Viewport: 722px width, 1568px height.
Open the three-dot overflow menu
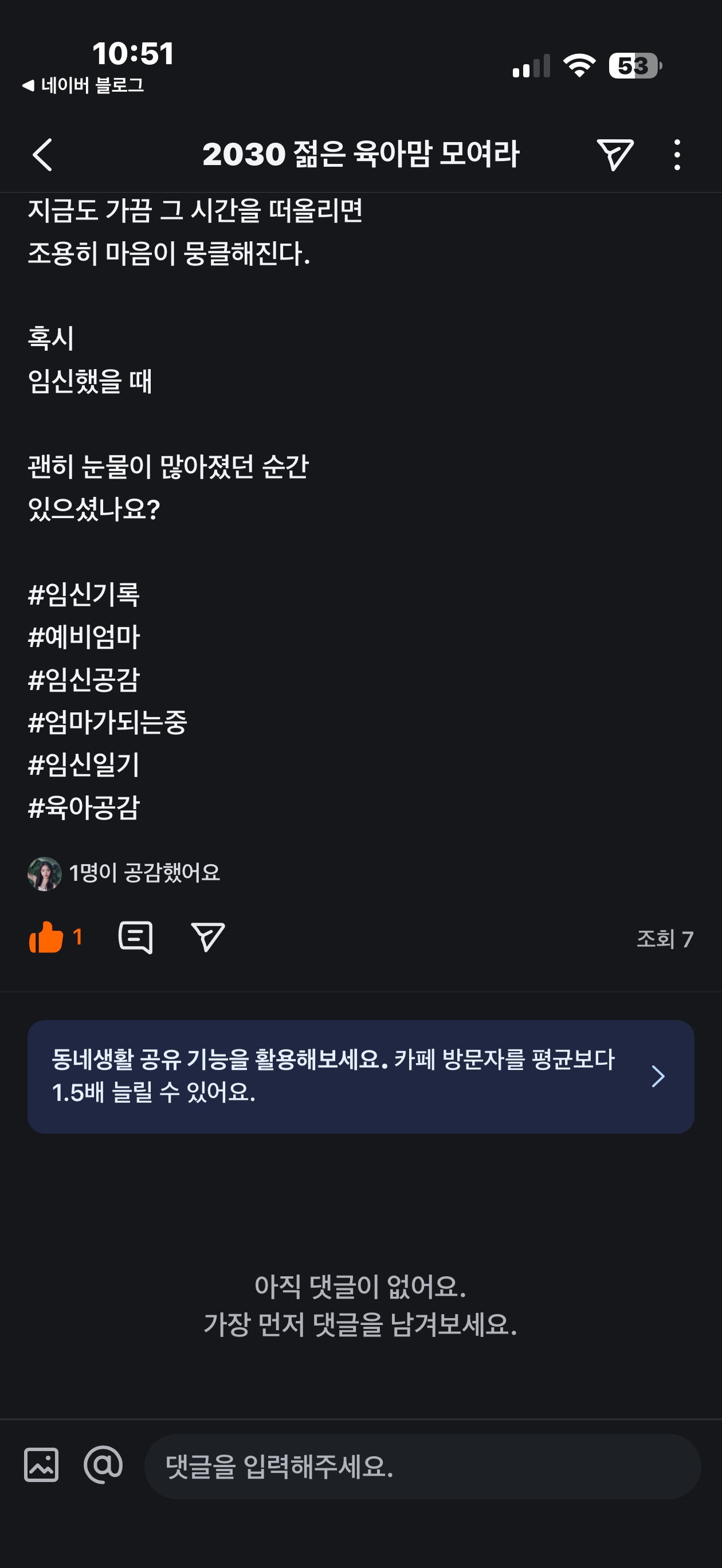(x=677, y=155)
